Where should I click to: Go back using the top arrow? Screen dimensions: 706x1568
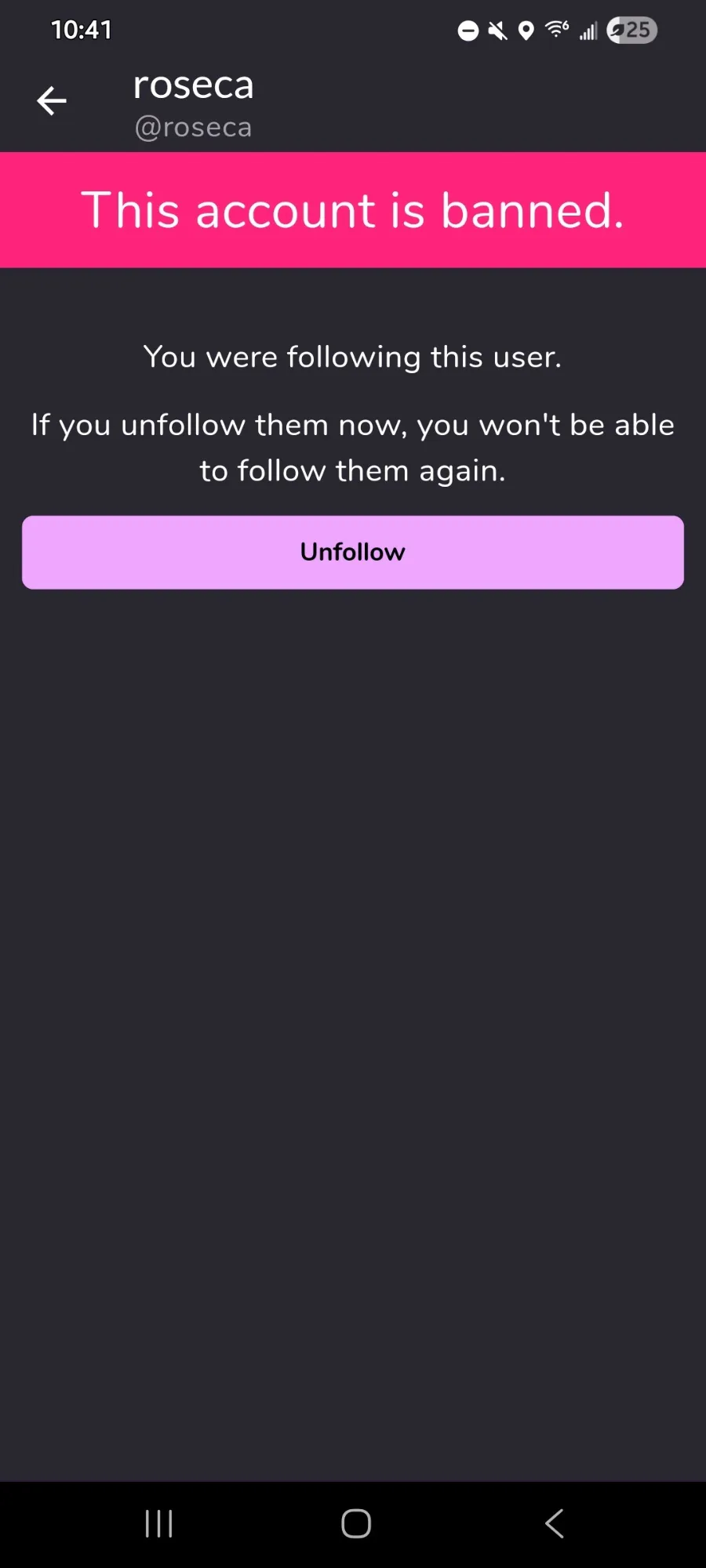52,101
